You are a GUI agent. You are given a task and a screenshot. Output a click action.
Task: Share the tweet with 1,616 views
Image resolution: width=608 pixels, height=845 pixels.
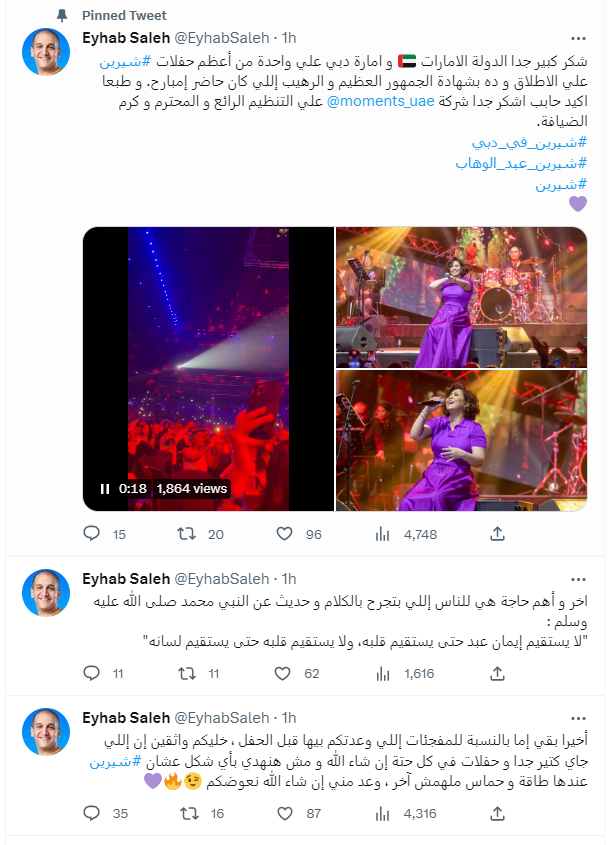pyautogui.click(x=497, y=674)
